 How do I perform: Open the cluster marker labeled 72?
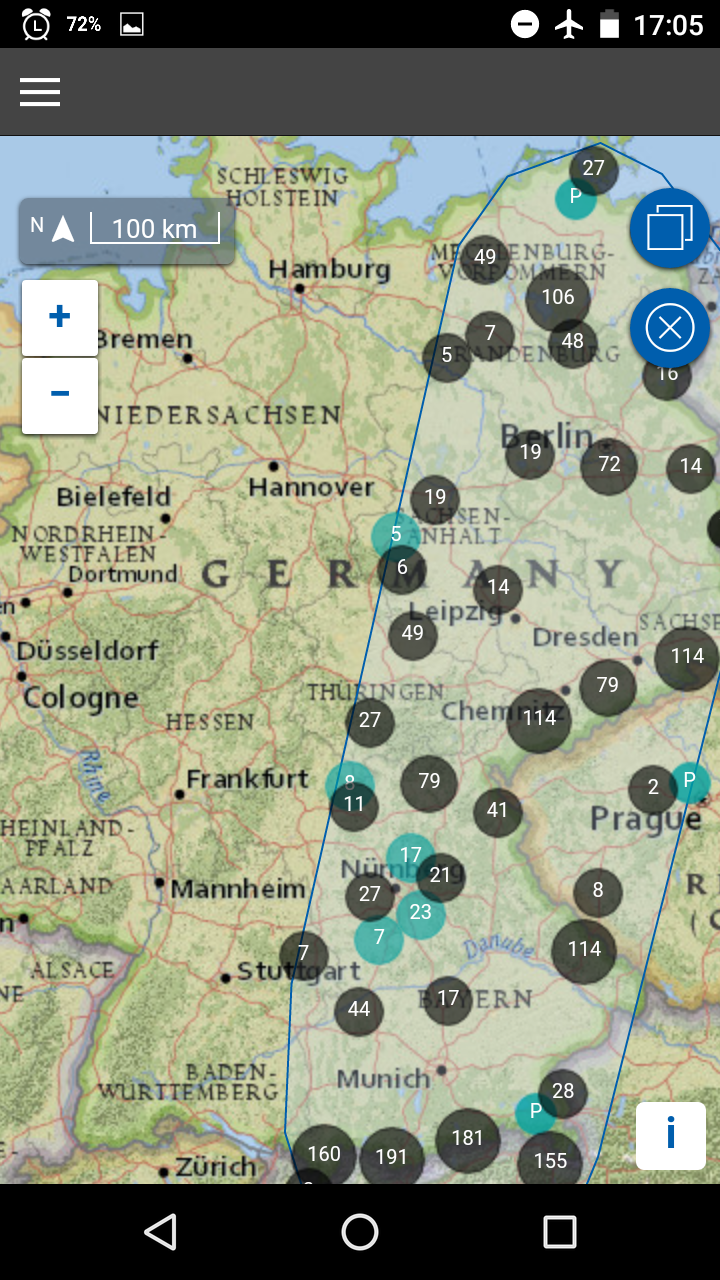click(609, 465)
